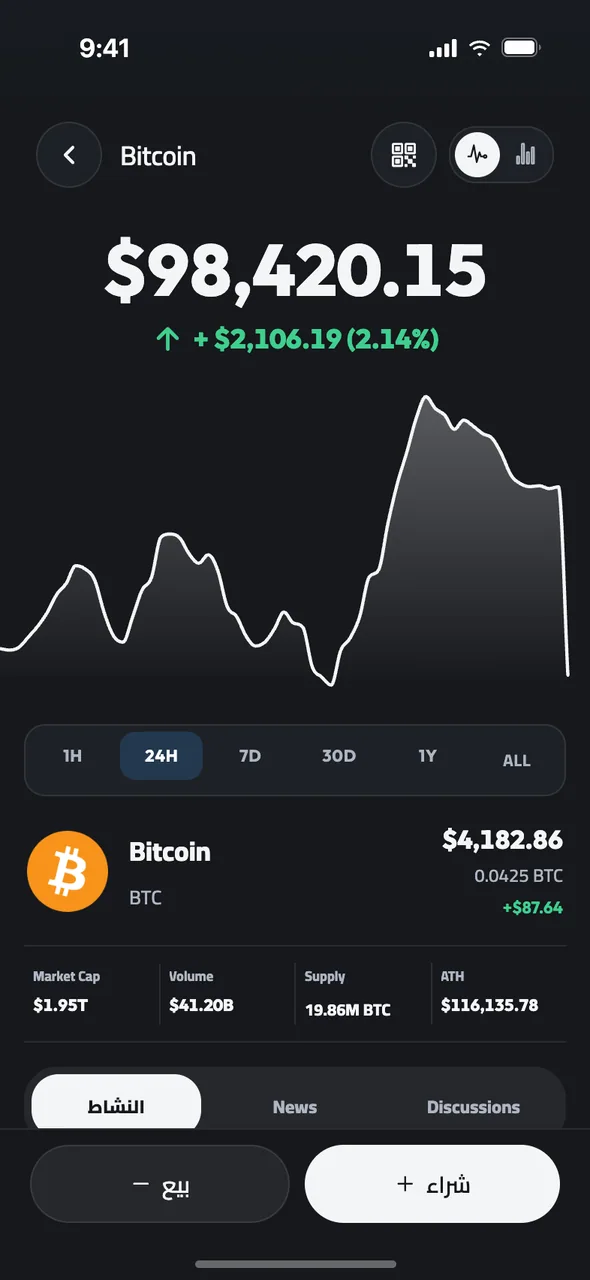Select the 24H time range

tap(161, 756)
